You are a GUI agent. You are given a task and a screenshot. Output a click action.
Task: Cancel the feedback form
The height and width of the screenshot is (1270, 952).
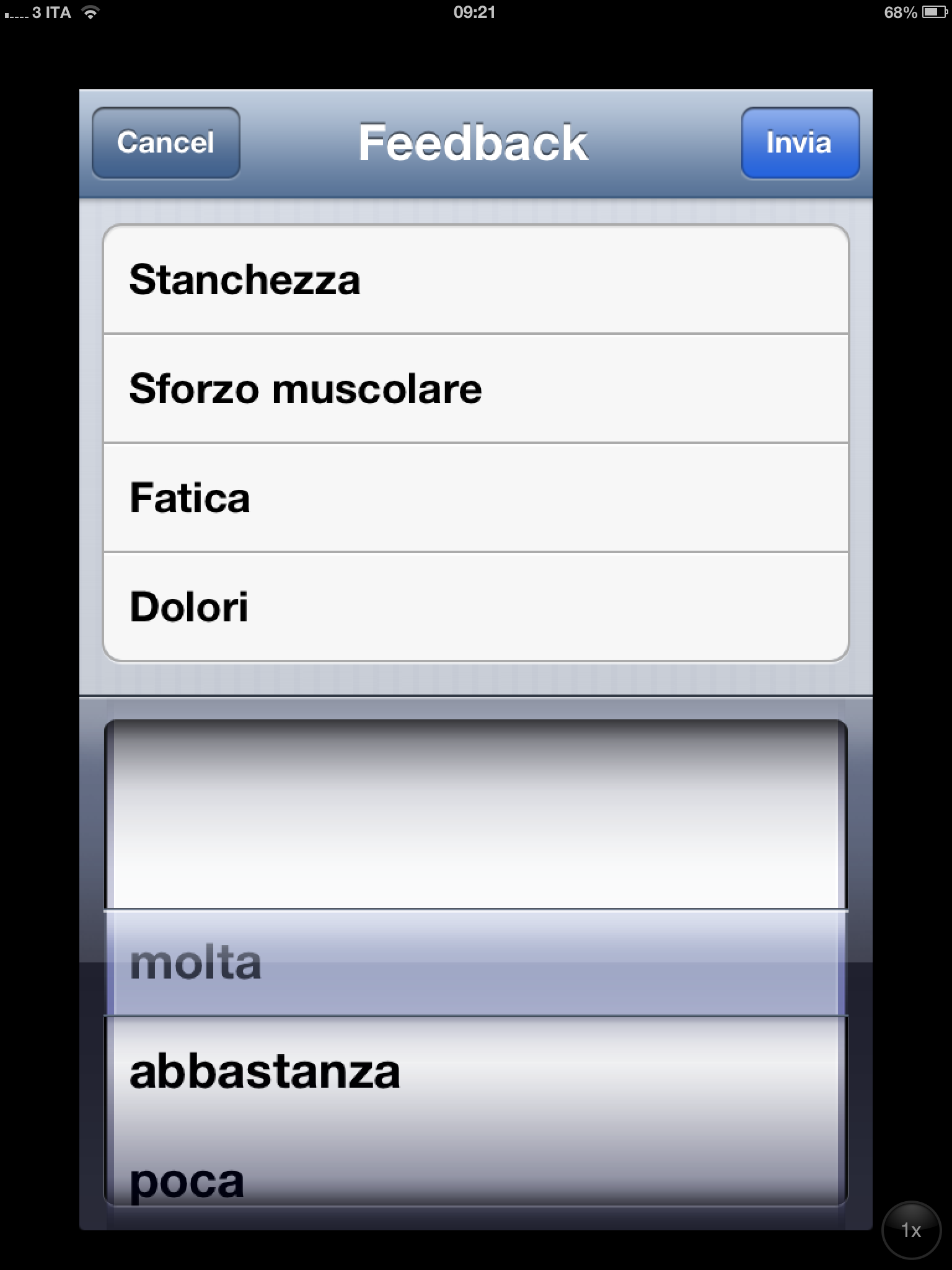pyautogui.click(x=165, y=143)
